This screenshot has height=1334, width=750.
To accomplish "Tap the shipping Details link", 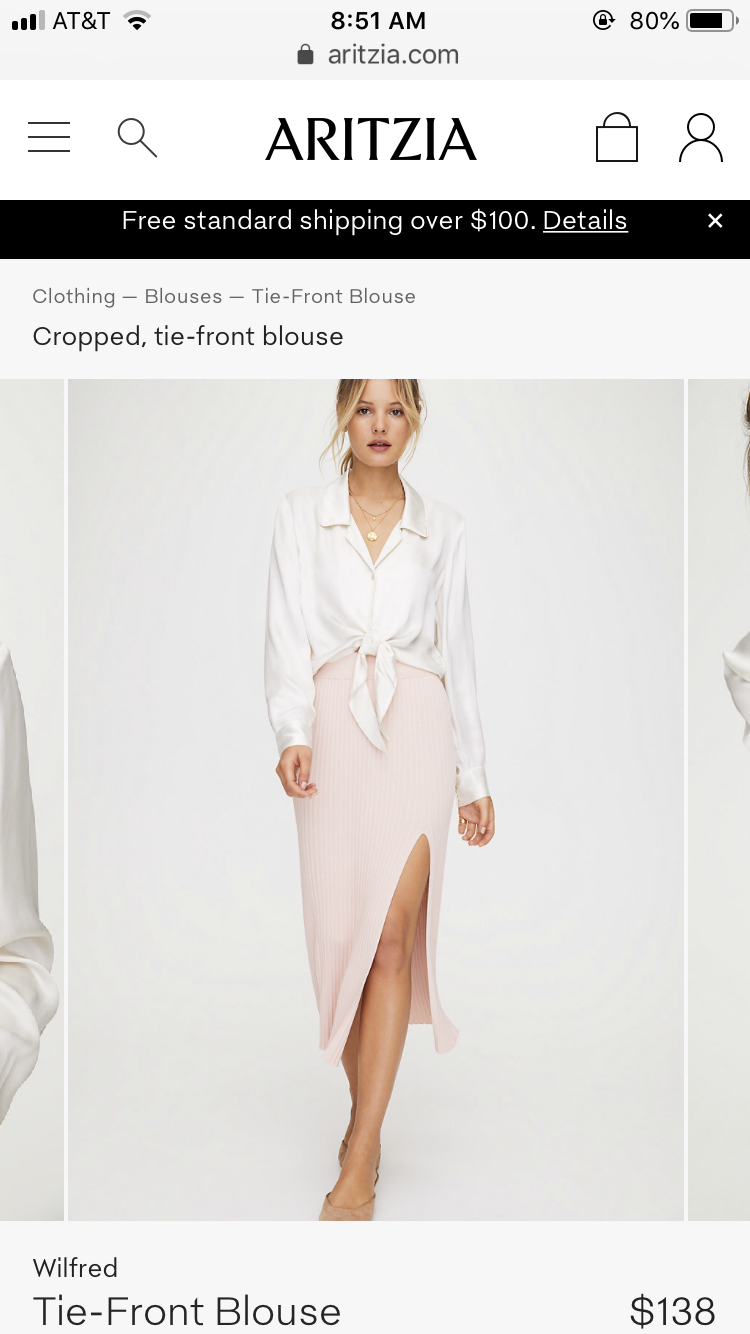I will point(585,221).
